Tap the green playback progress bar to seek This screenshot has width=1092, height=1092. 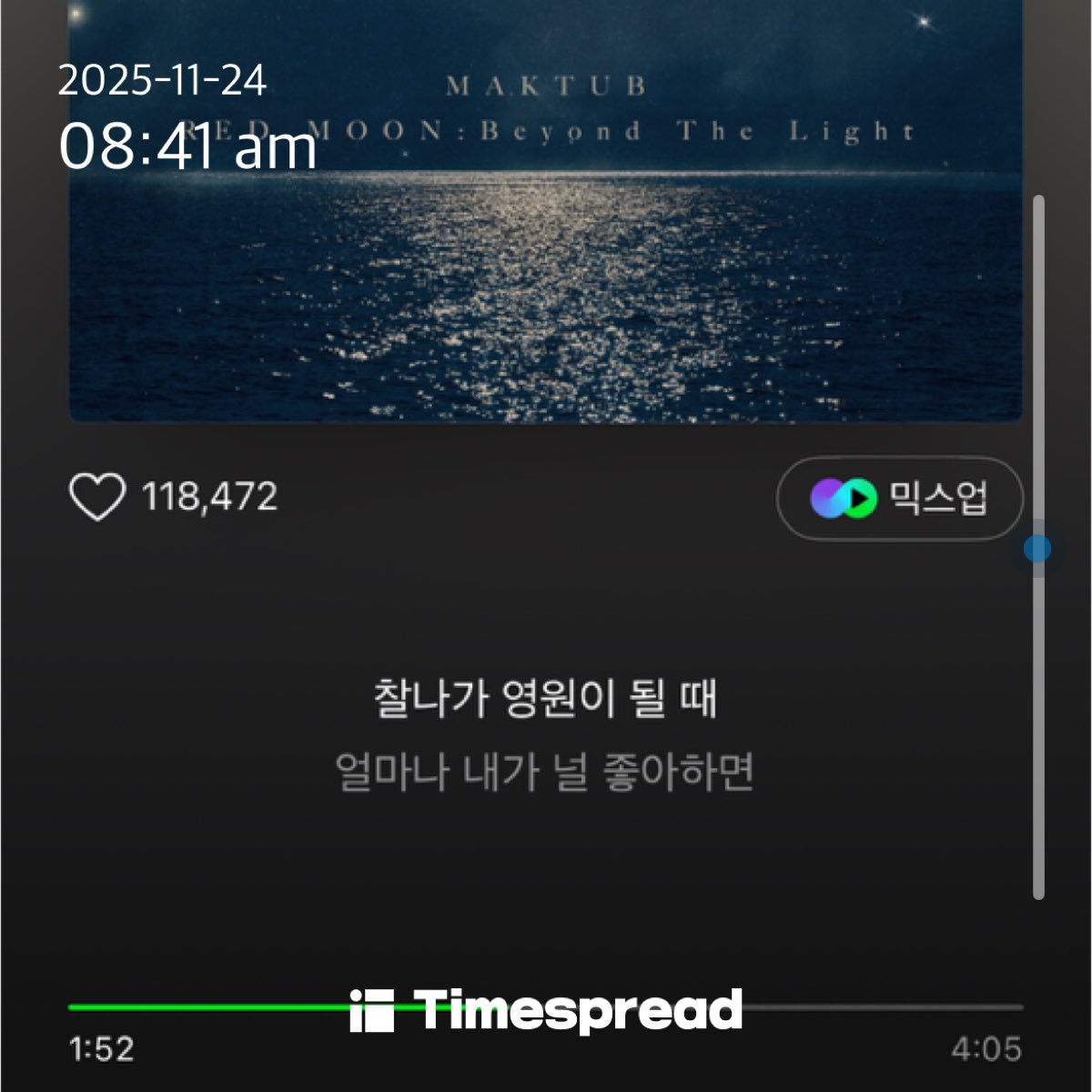point(209,1007)
